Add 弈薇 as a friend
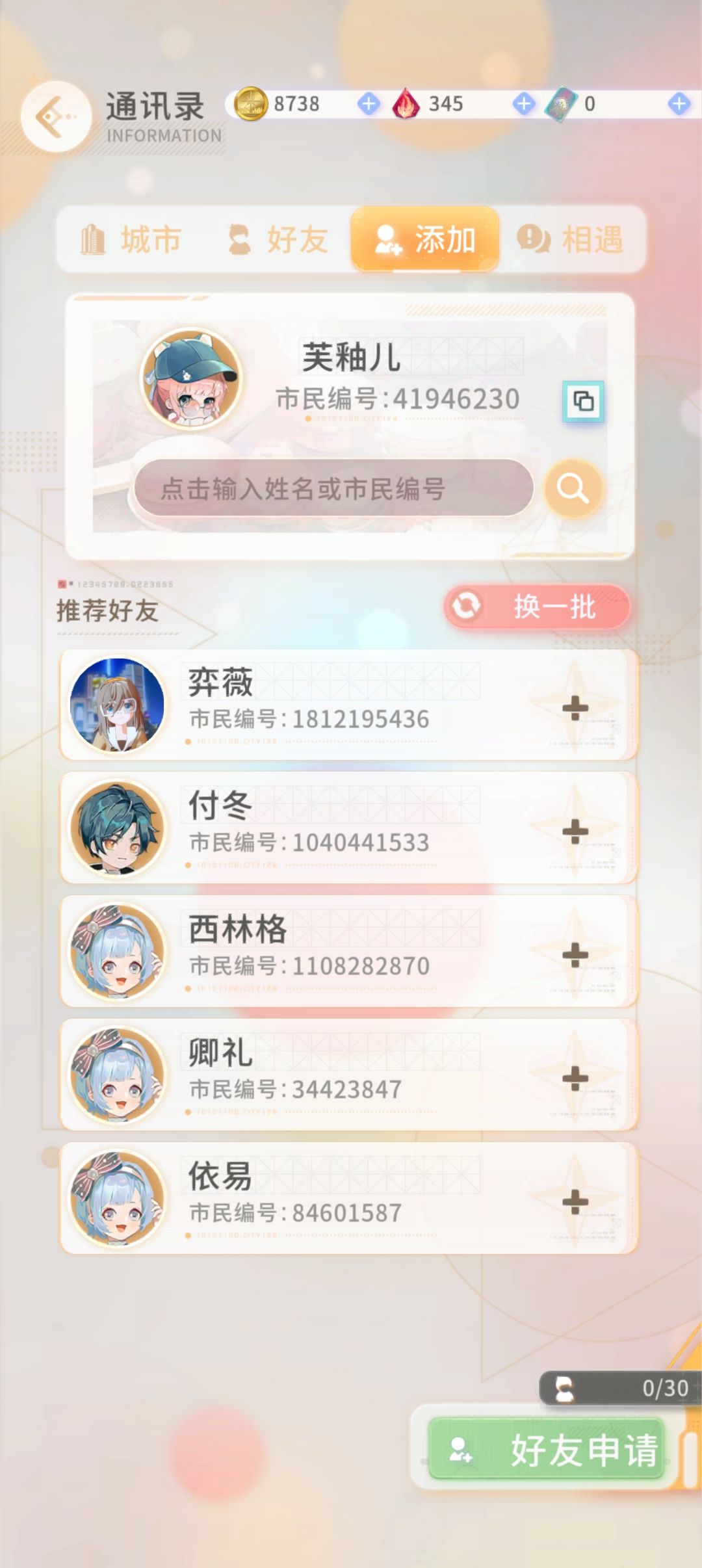The height and width of the screenshot is (1568, 702). (x=575, y=707)
